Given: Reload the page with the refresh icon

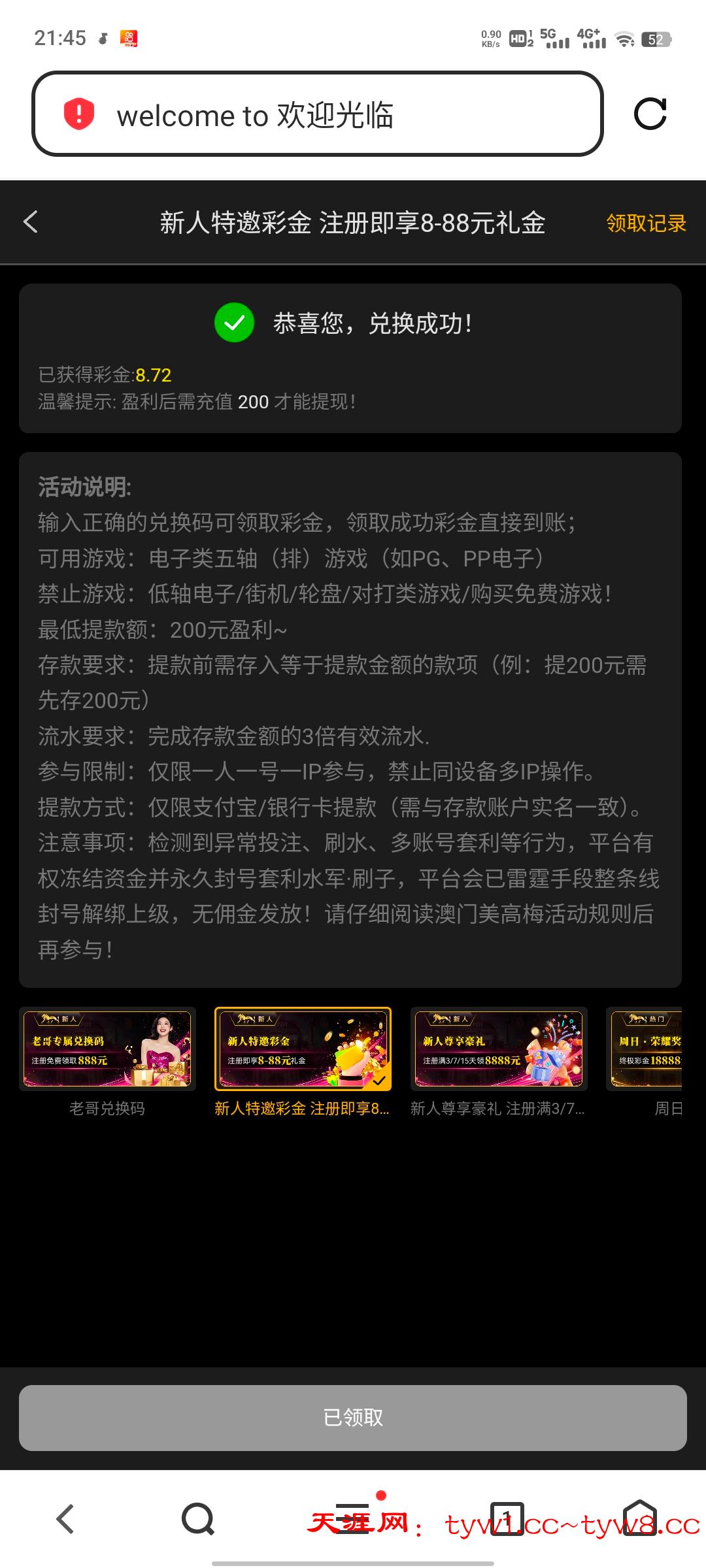Looking at the screenshot, I should (650, 114).
